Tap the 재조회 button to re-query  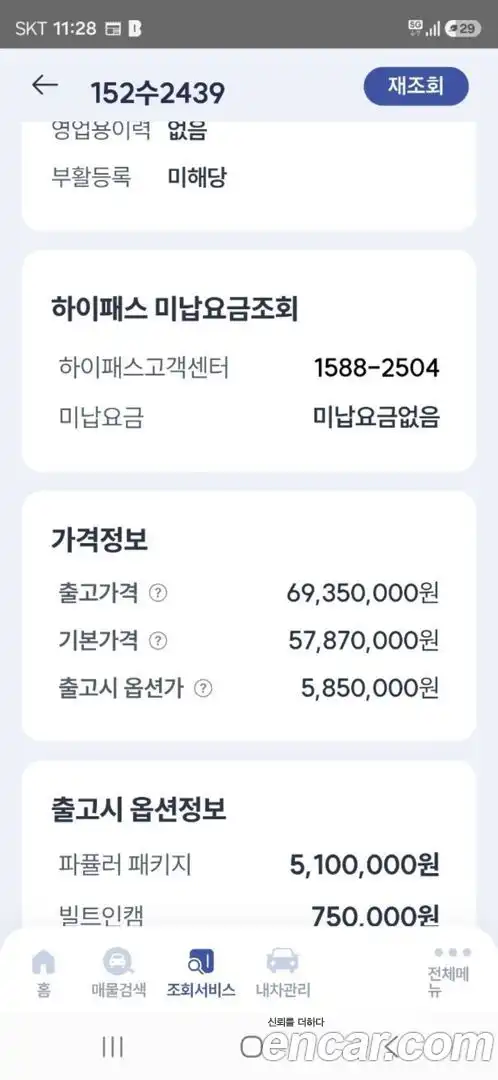pos(416,87)
